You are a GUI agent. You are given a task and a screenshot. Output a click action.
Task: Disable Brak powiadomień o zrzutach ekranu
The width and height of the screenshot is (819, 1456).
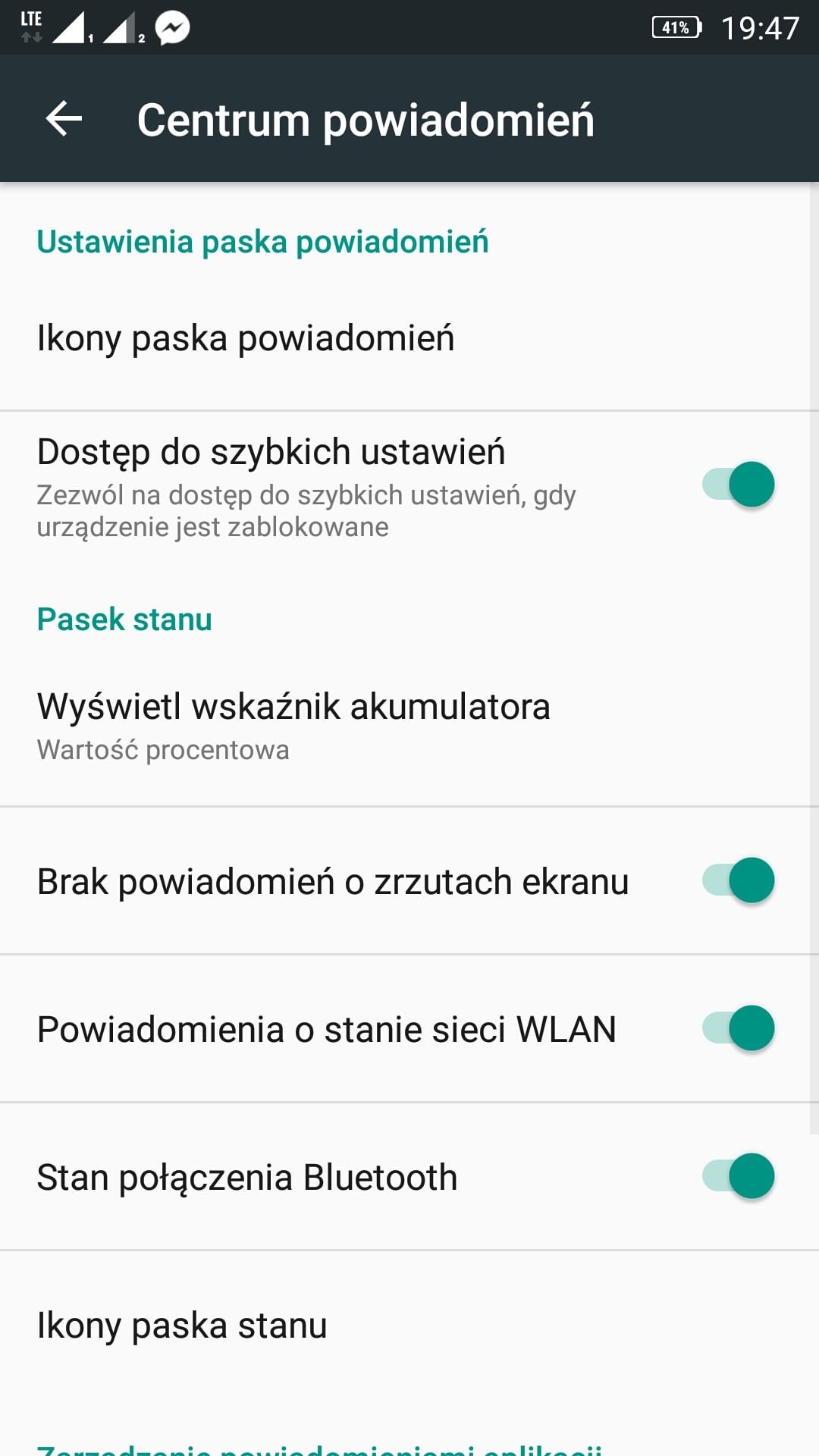pyautogui.click(x=738, y=880)
